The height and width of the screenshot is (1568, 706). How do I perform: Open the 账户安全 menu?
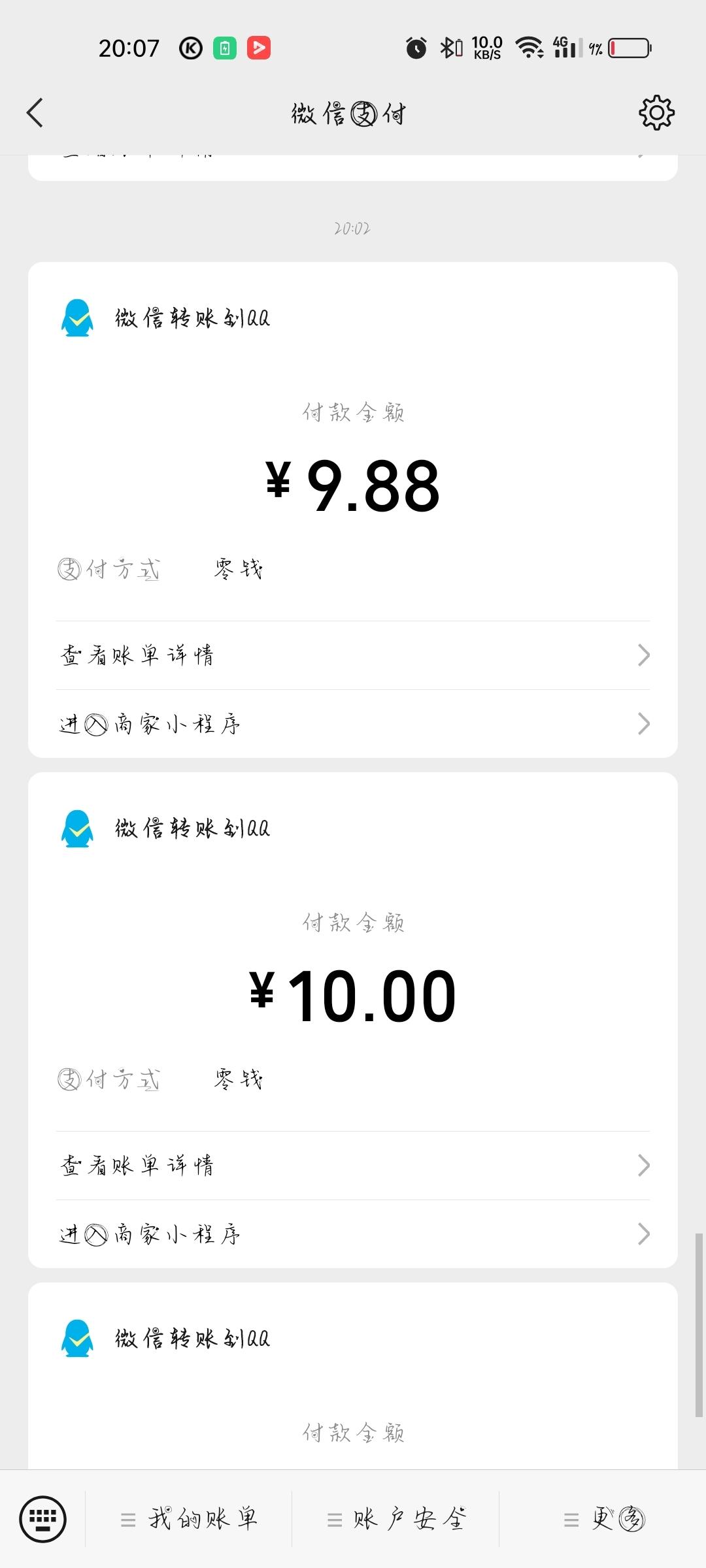[396, 1519]
